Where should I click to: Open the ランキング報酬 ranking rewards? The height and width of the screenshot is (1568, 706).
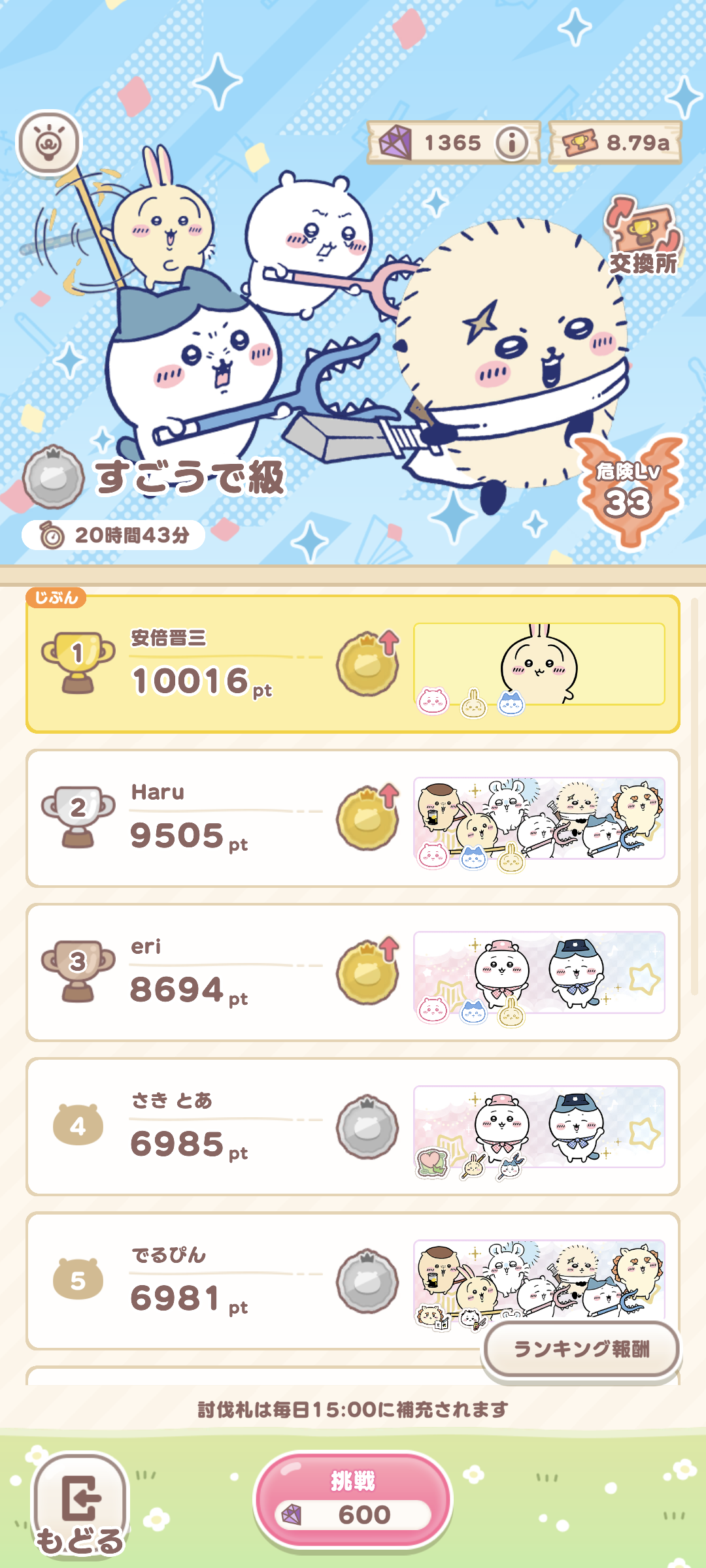[x=581, y=1349]
